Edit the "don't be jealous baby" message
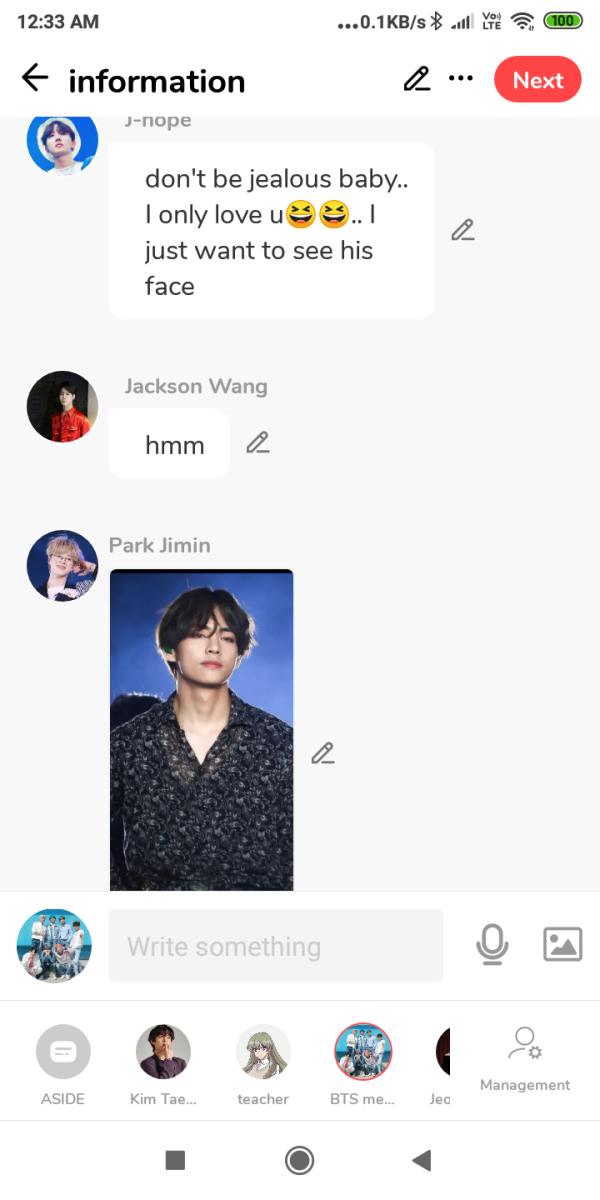 pos(462,230)
